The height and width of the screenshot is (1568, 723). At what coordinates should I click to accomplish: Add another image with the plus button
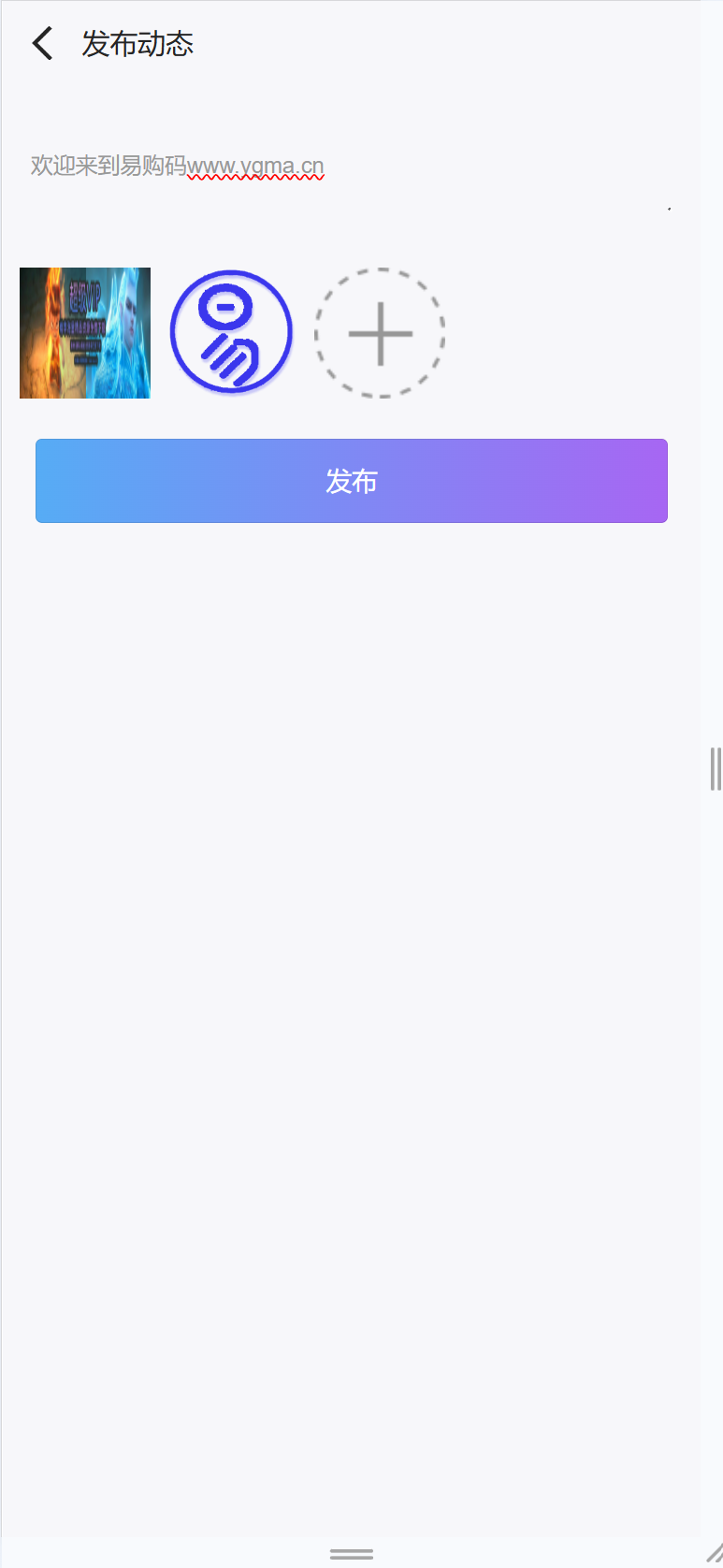380,333
